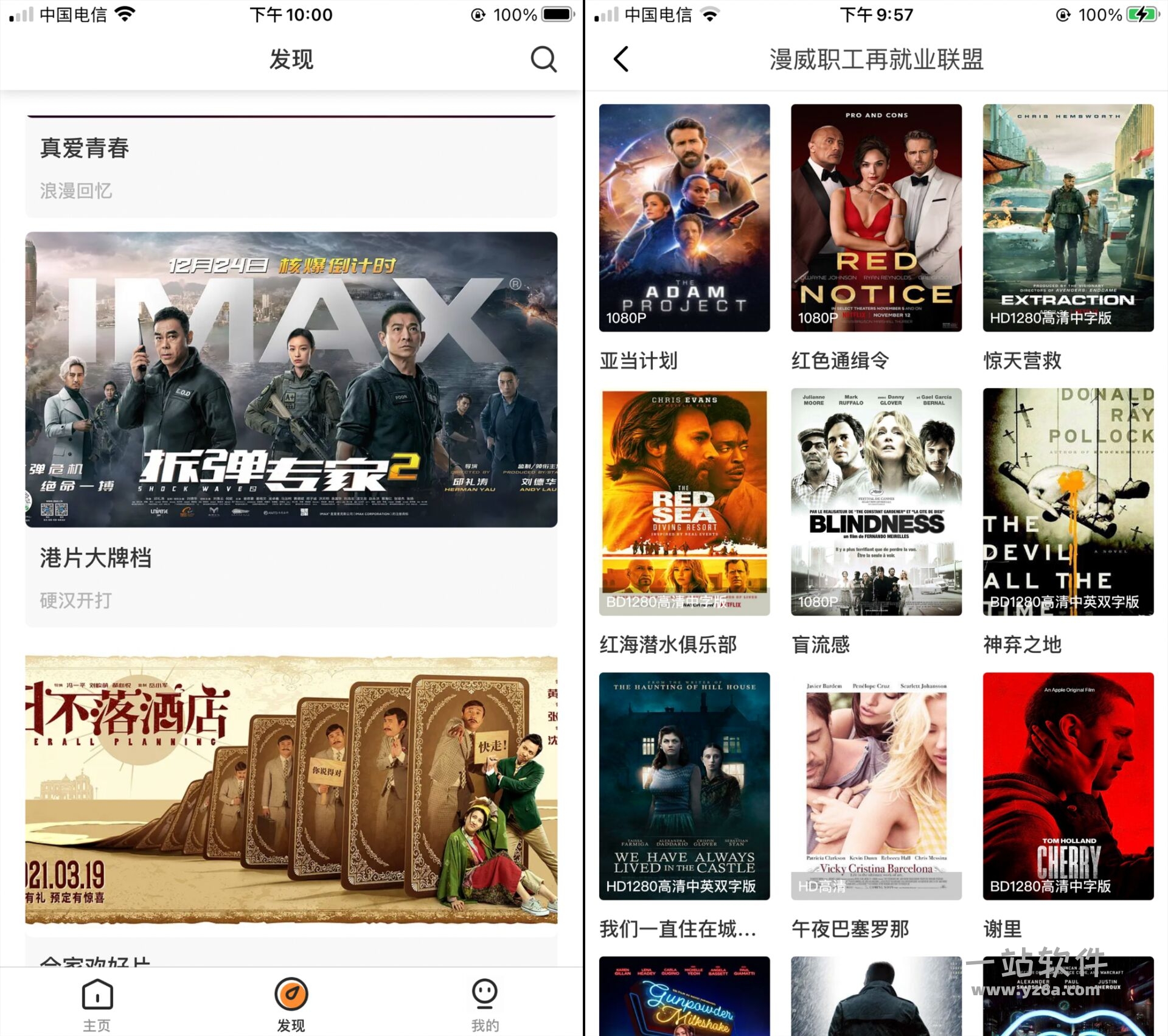This screenshot has width=1168, height=1036.
Task: Switch to the 主页 tab
Action: [97, 1004]
